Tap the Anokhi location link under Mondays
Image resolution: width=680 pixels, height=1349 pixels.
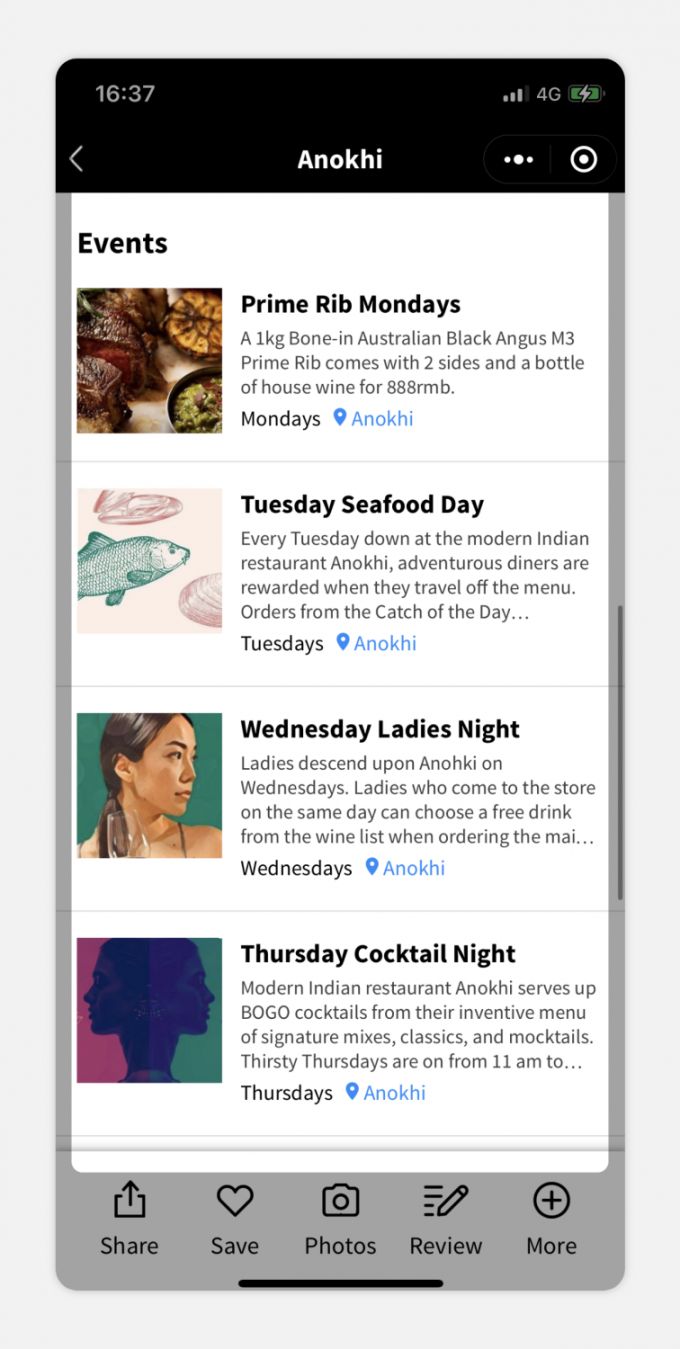(x=373, y=418)
